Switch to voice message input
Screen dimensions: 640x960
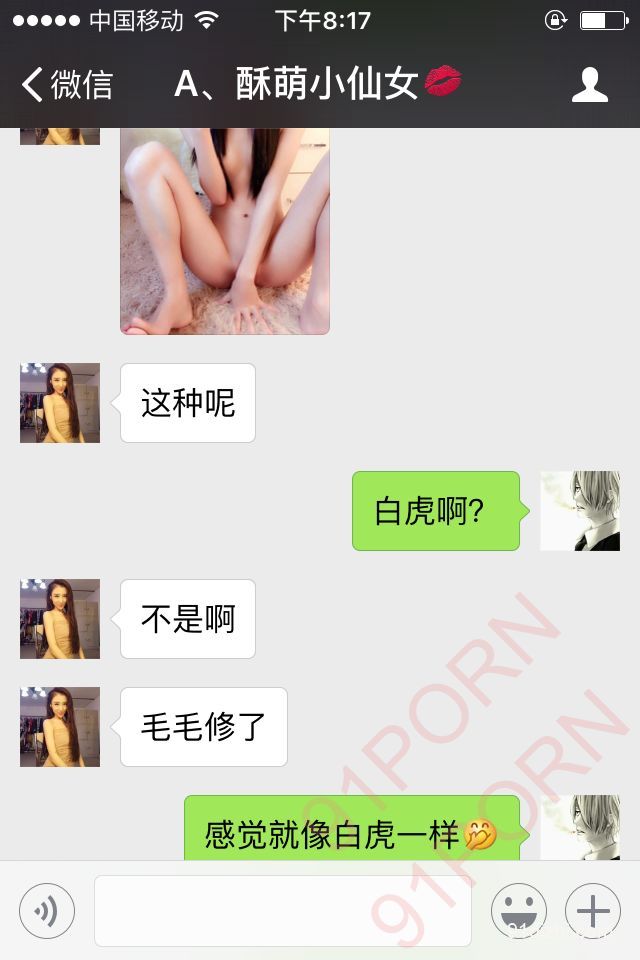point(47,911)
